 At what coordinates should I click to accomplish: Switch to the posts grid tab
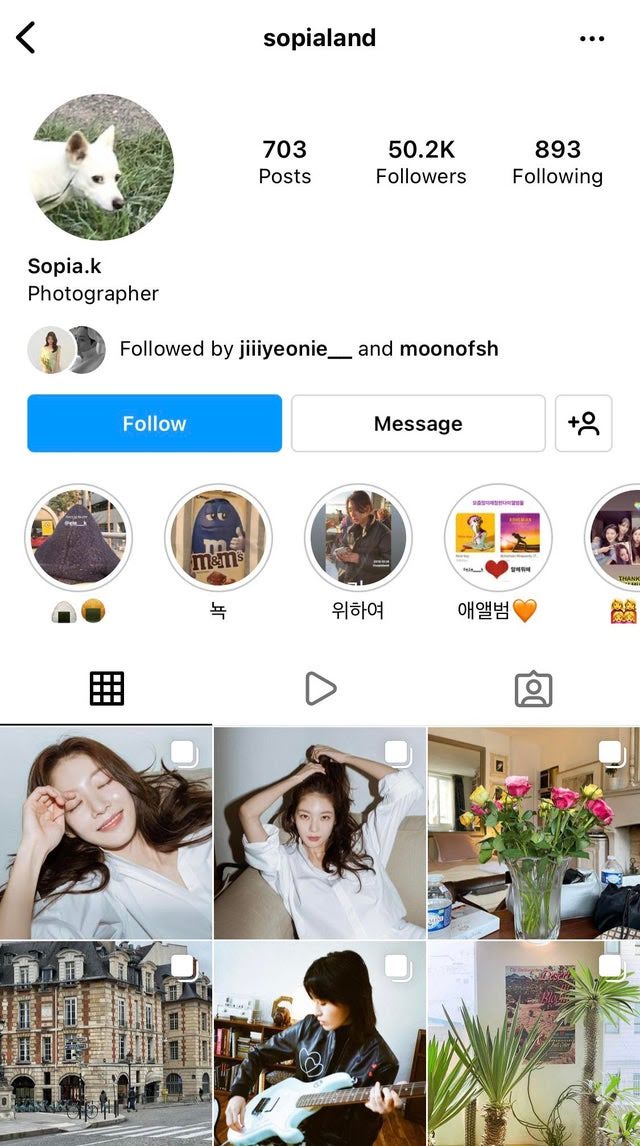(106, 688)
